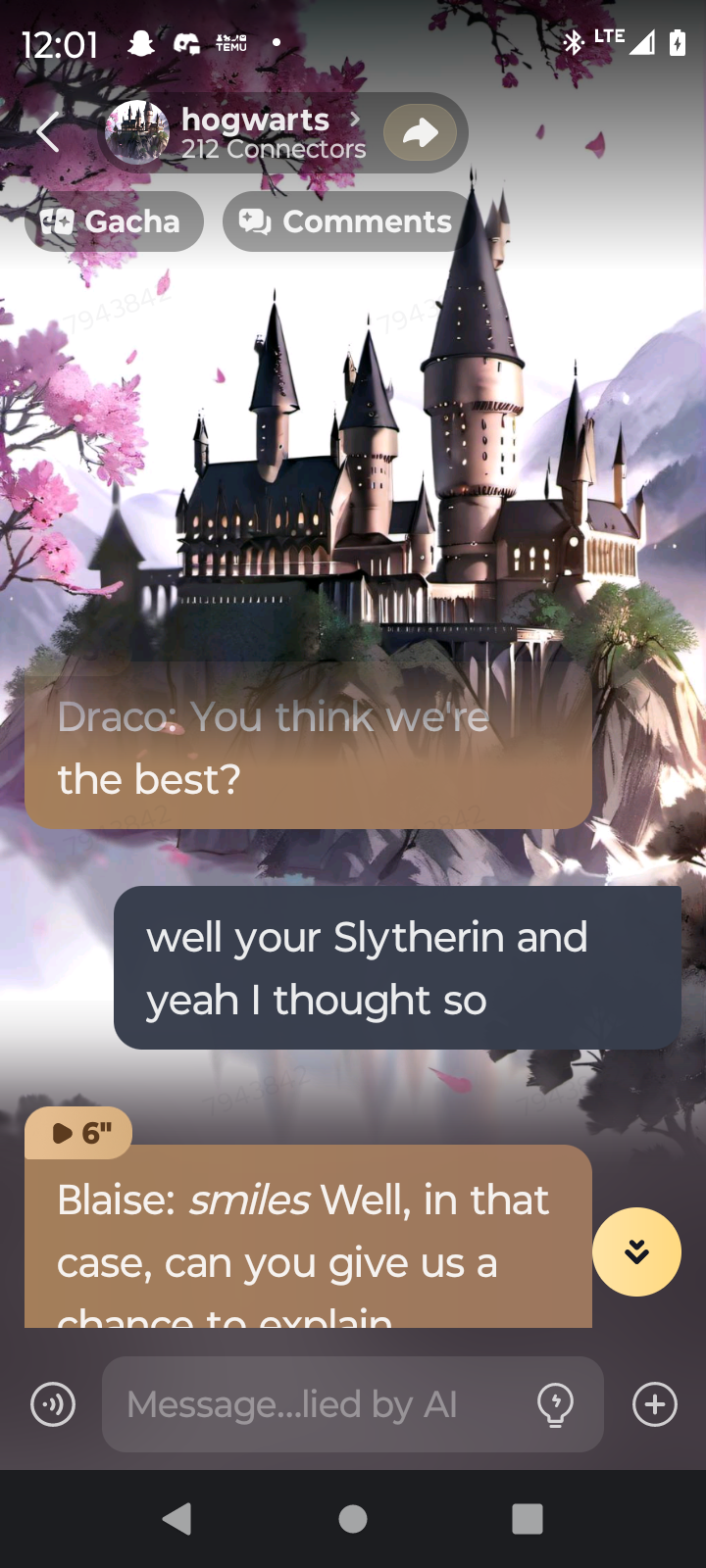This screenshot has height=1568, width=706.
Task: Tap the voice input icon
Action: (53, 1404)
